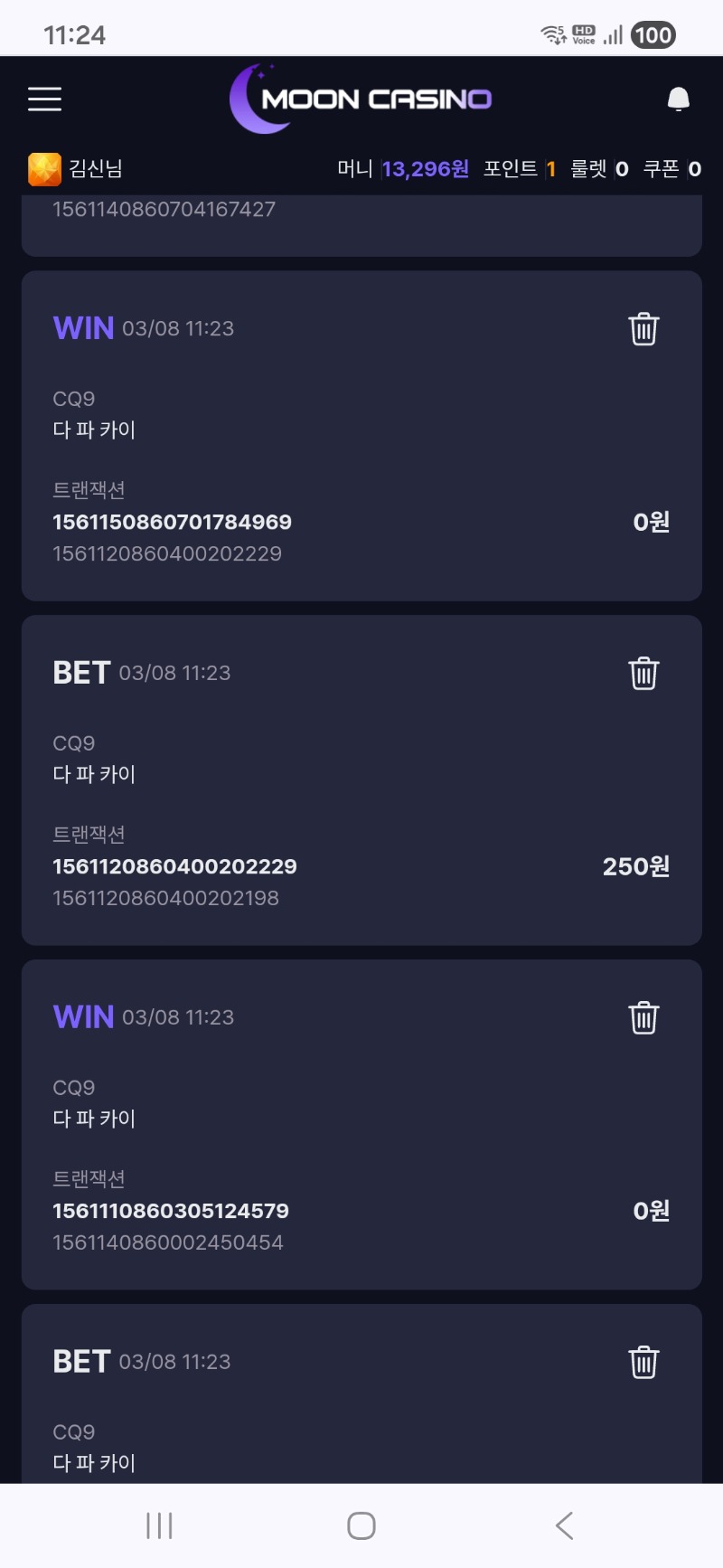Delete the second WIN transaction card
This screenshot has width=723, height=1568.
643,1017
